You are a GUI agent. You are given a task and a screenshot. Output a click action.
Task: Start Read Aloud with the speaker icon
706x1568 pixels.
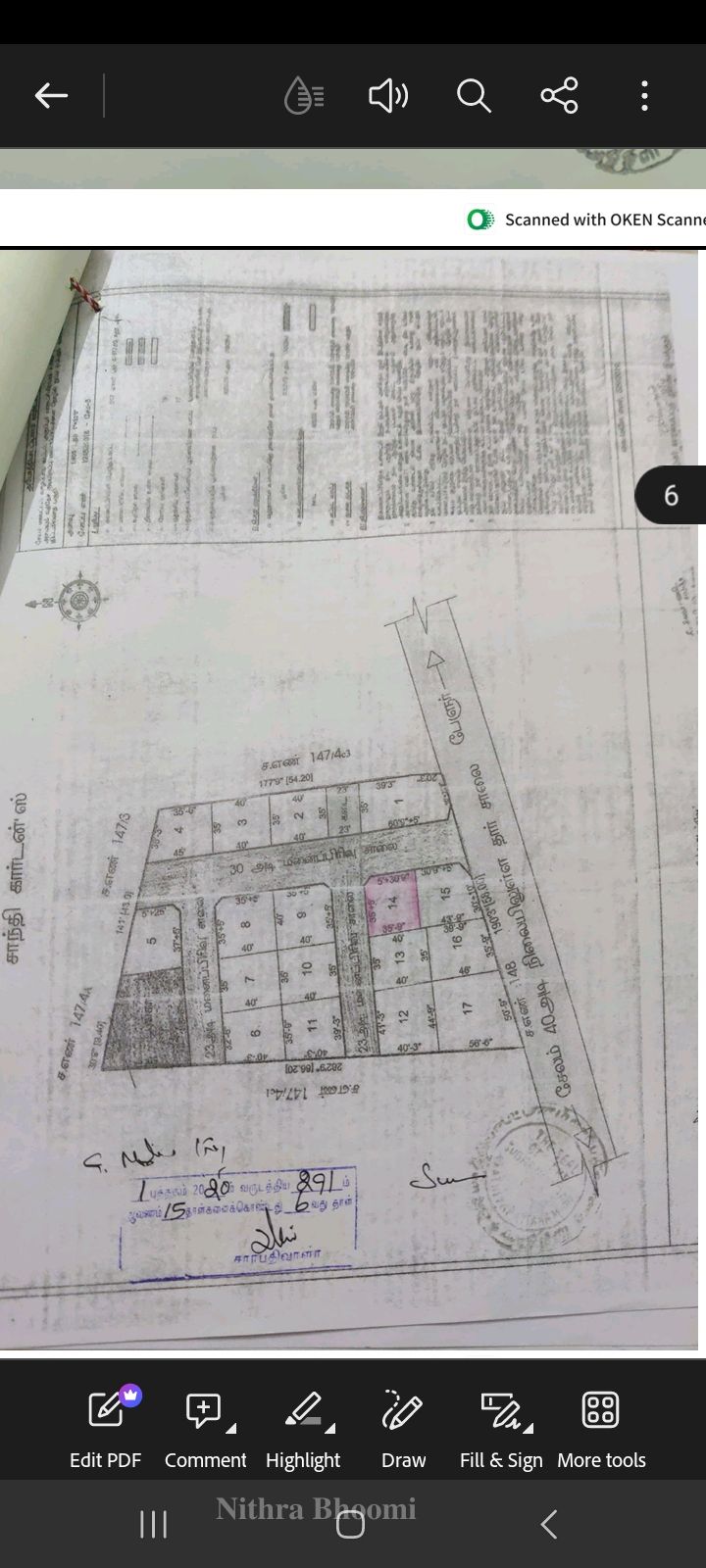(388, 96)
